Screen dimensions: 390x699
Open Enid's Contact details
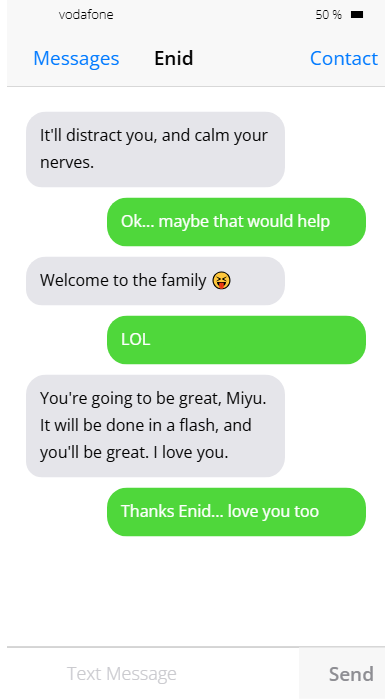[344, 58]
